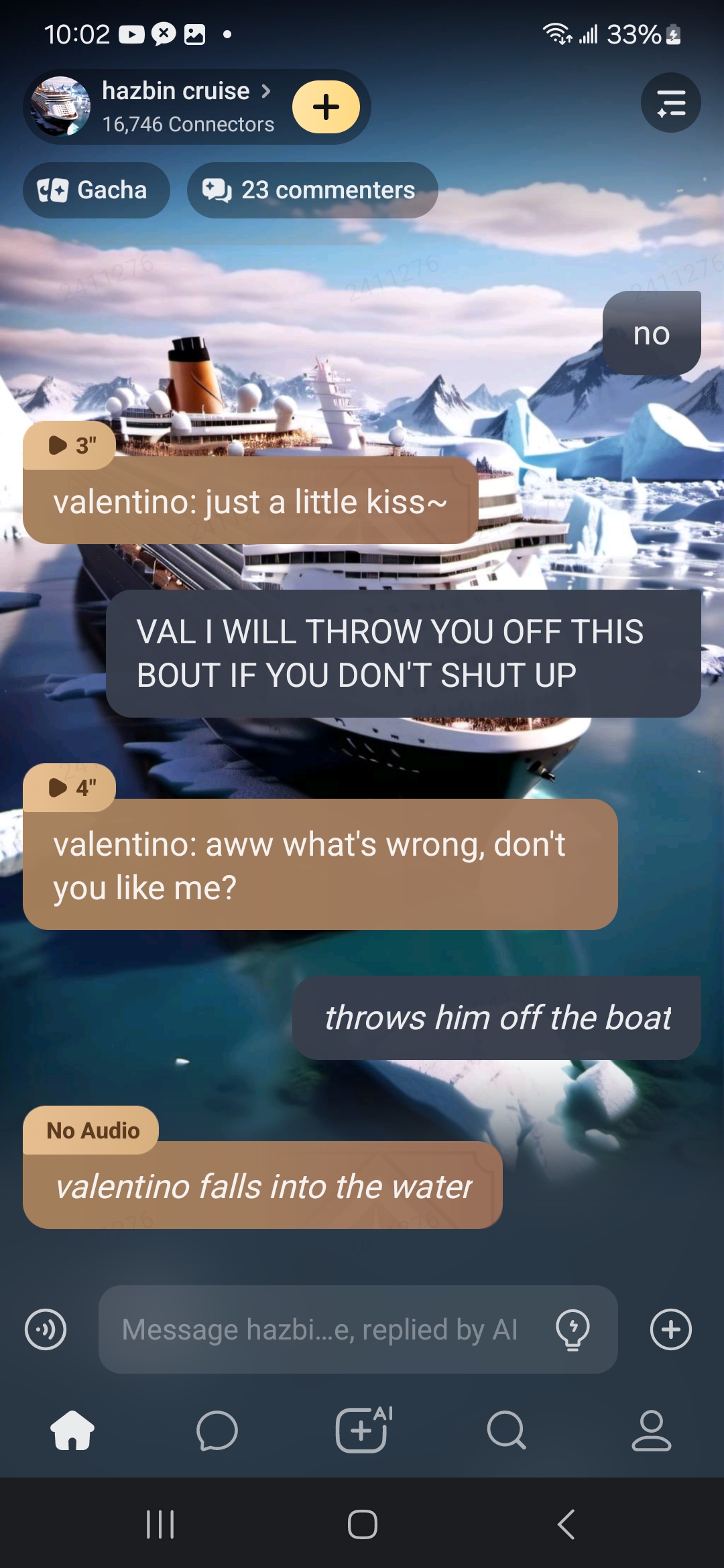724x1568 pixels.
Task: Tap the system back button
Action: pyautogui.click(x=566, y=1524)
